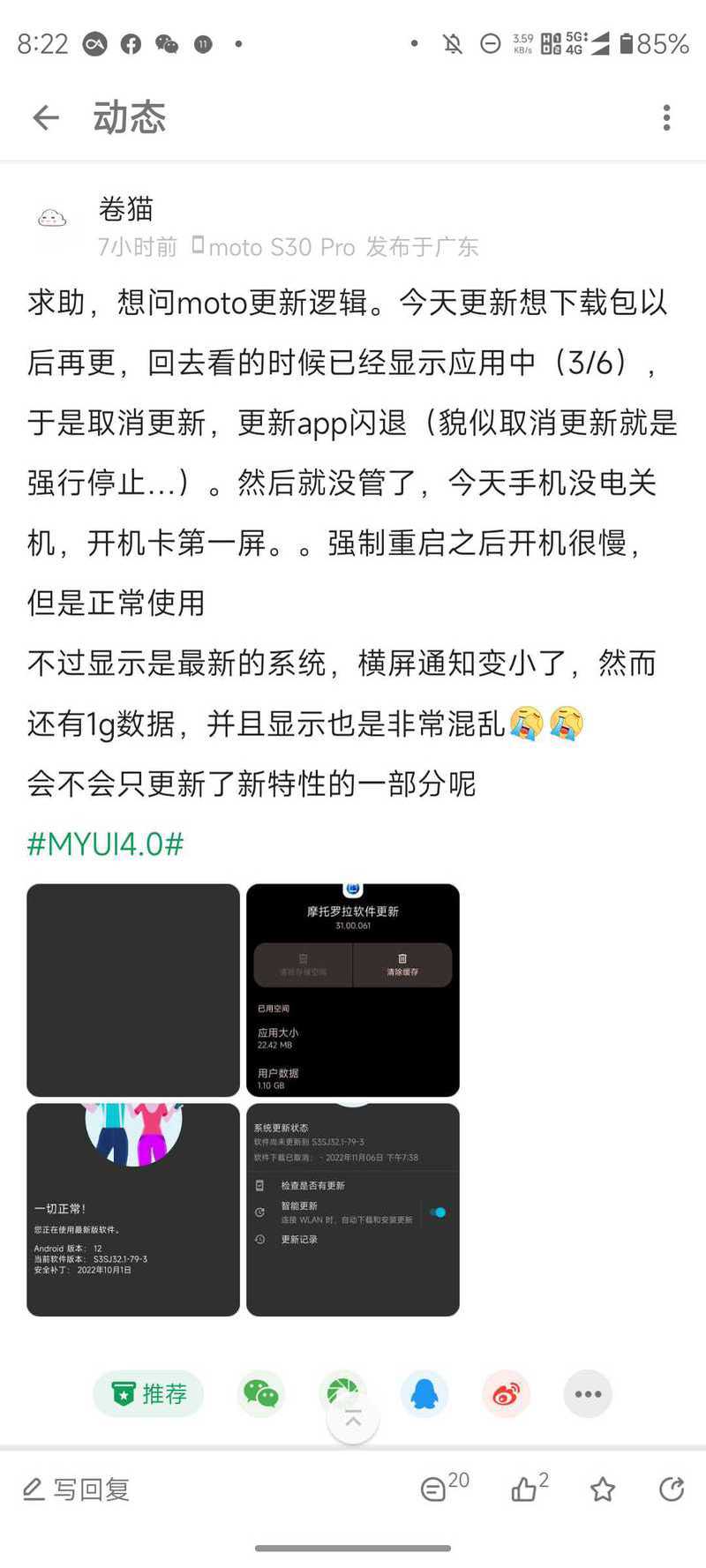This screenshot has width=706, height=1568.
Task: View the blank dark first image
Action: tap(133, 990)
